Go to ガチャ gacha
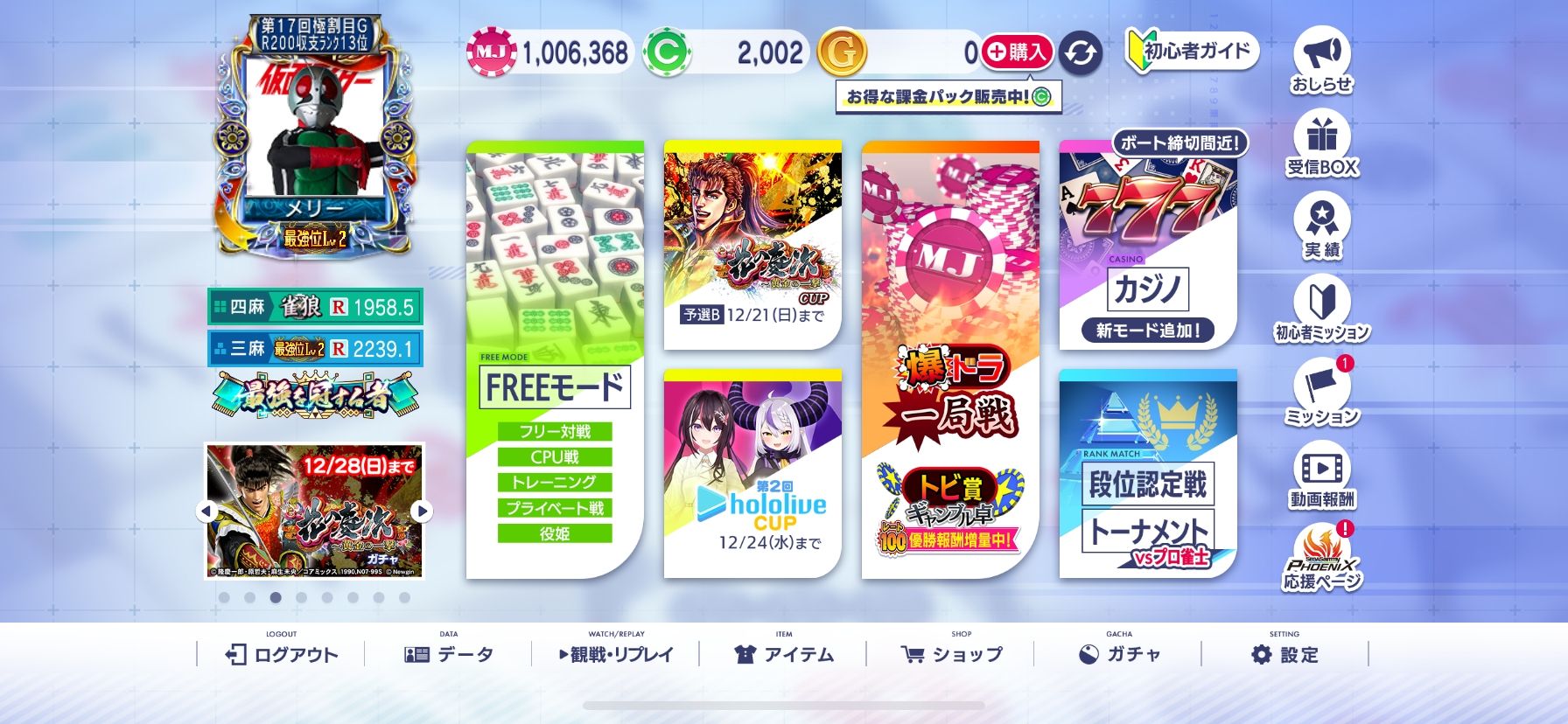The image size is (1568, 724). click(1119, 654)
